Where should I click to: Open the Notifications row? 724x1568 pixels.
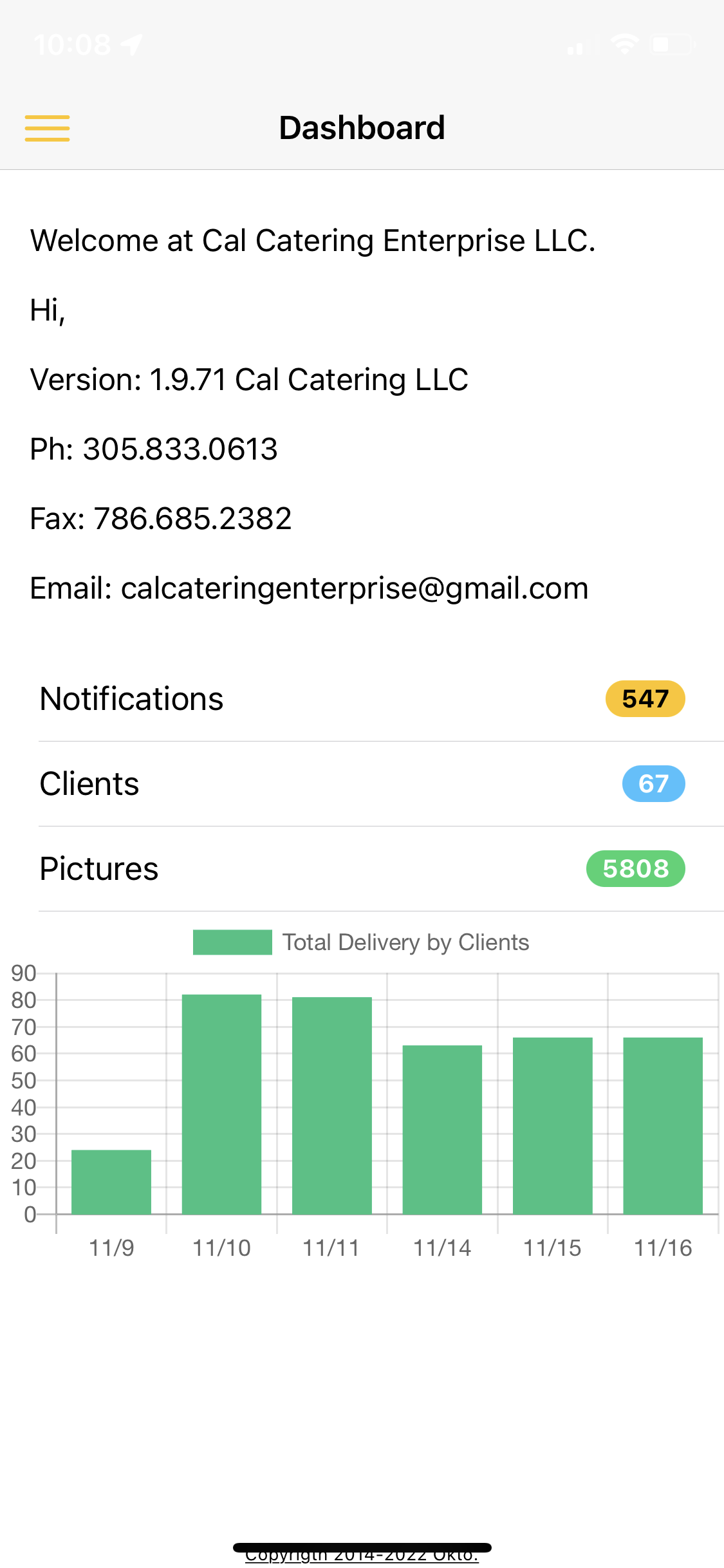[x=362, y=699]
